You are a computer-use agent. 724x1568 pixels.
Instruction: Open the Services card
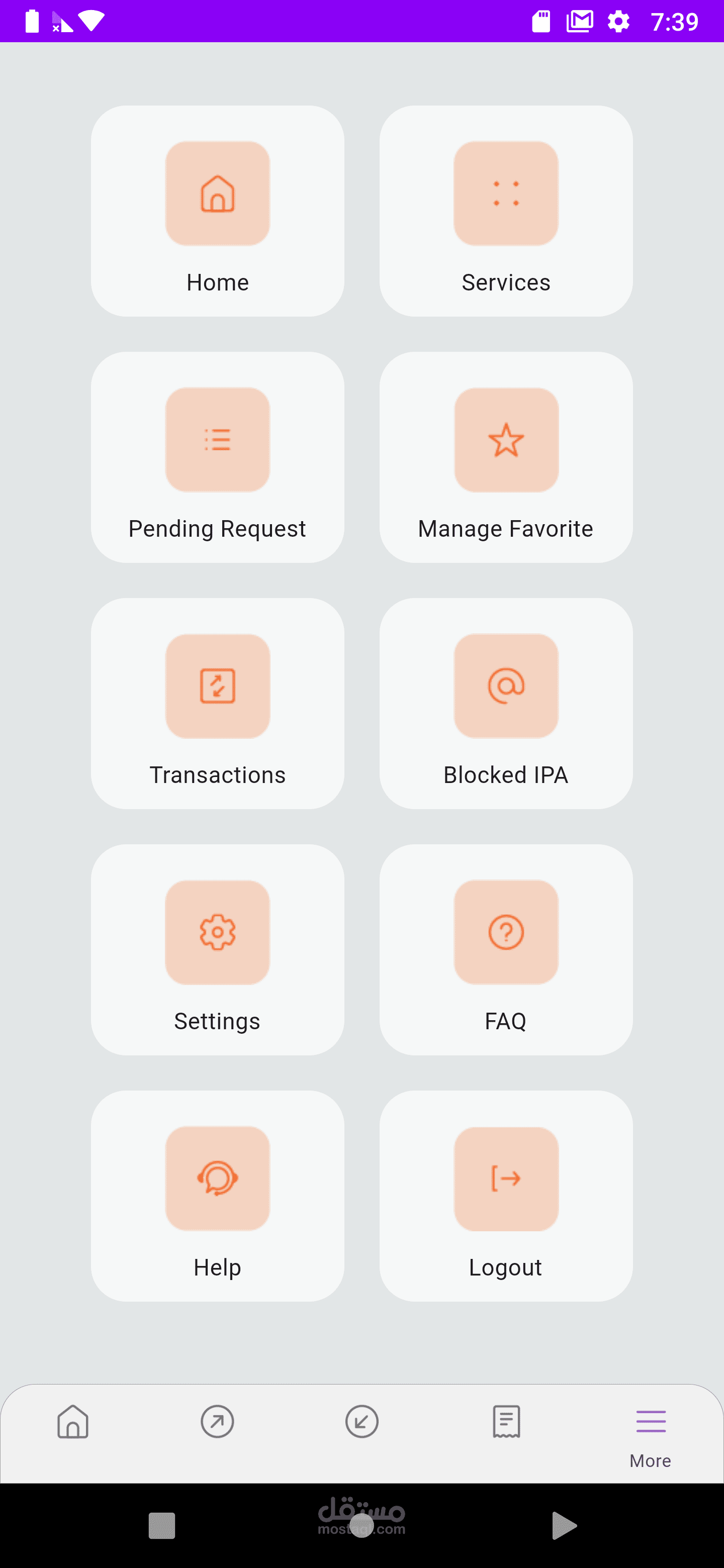click(505, 211)
